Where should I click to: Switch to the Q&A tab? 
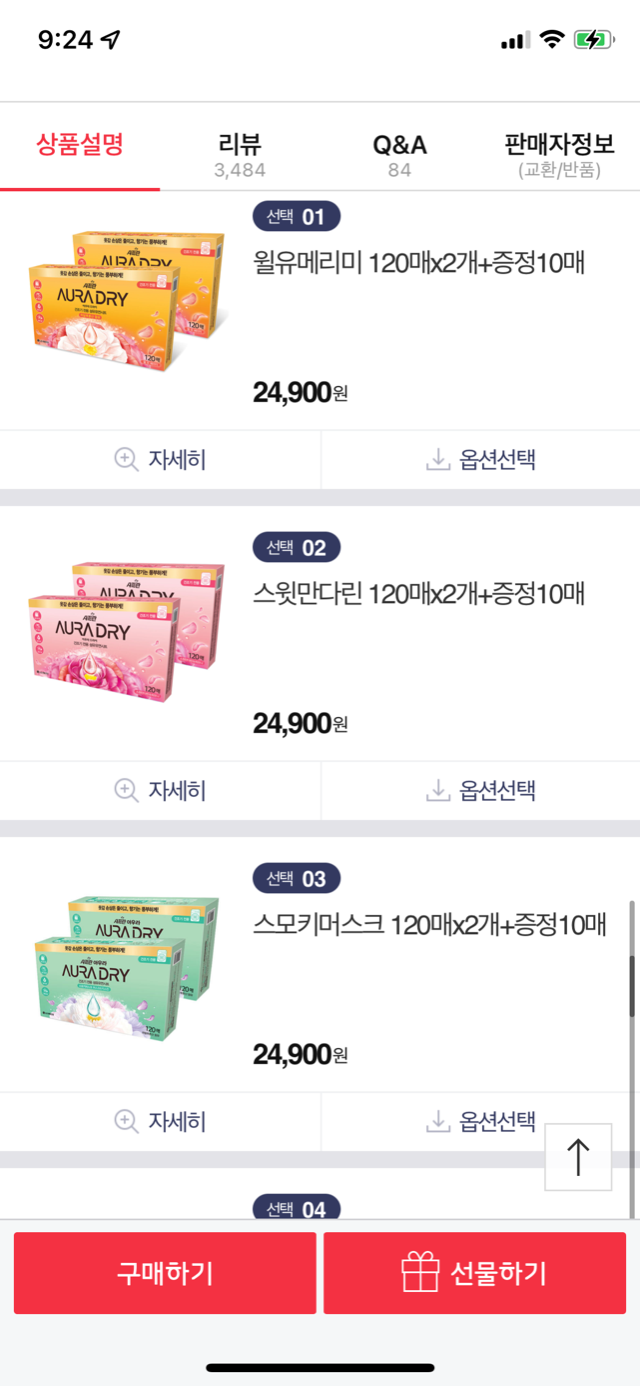click(400, 154)
